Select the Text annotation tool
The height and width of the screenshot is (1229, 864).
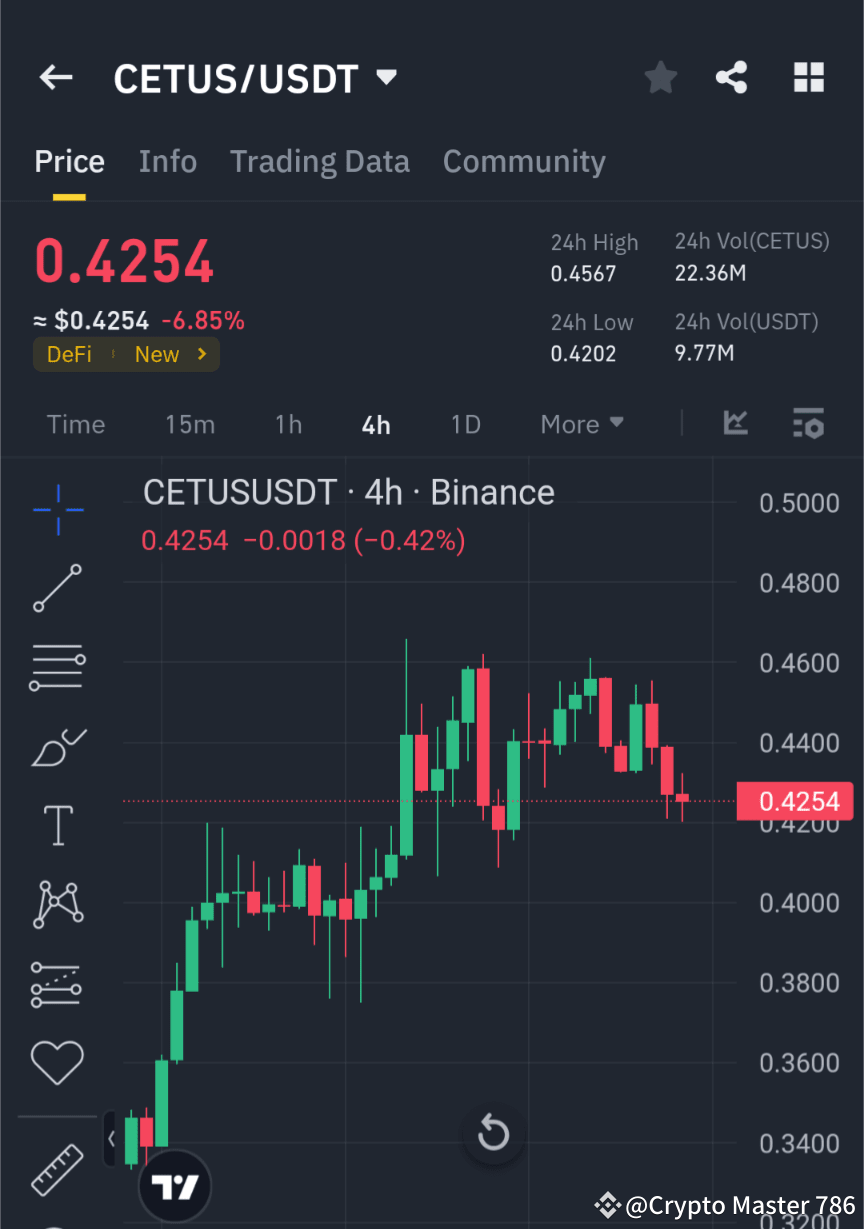tap(57, 825)
